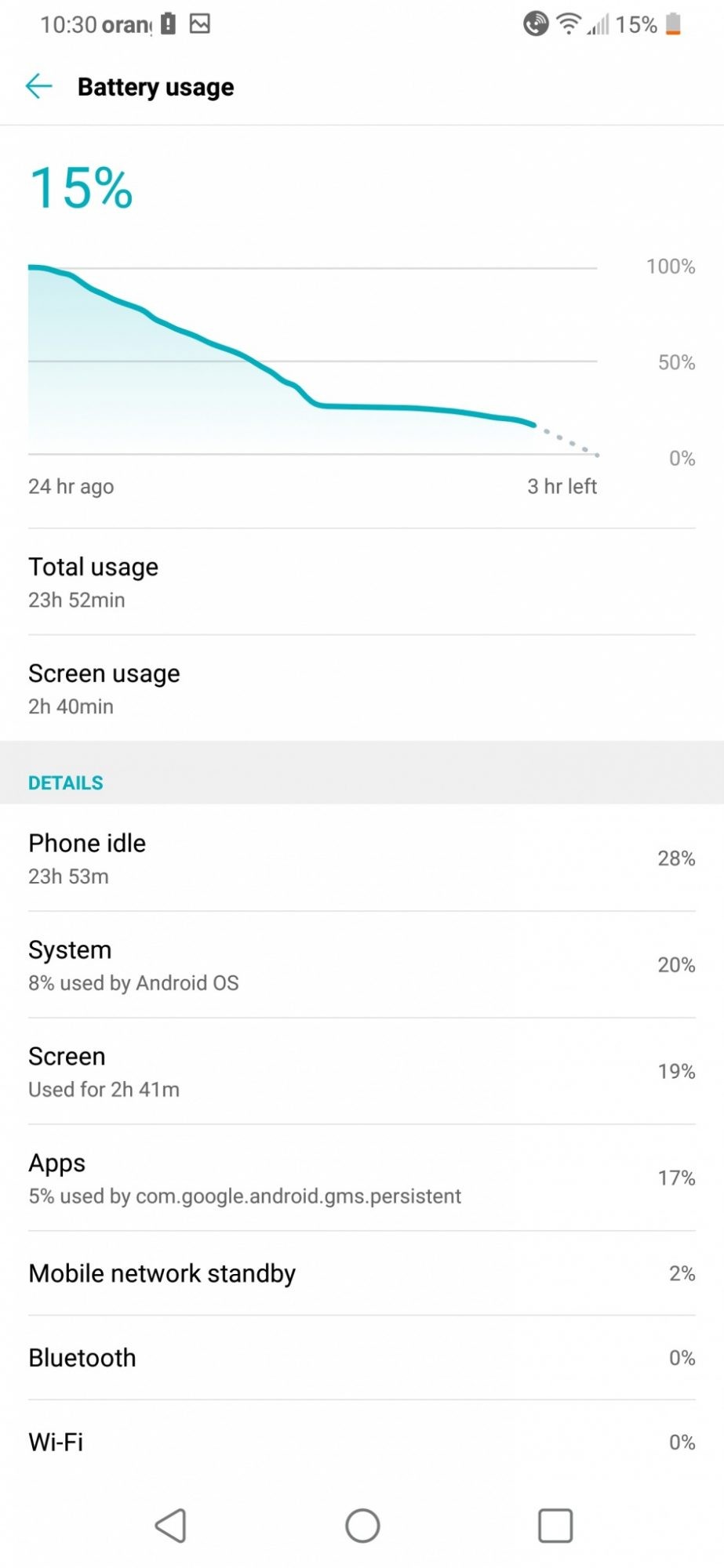The width and height of the screenshot is (724, 1568).
Task: Go back from Battery usage
Action: click(38, 86)
